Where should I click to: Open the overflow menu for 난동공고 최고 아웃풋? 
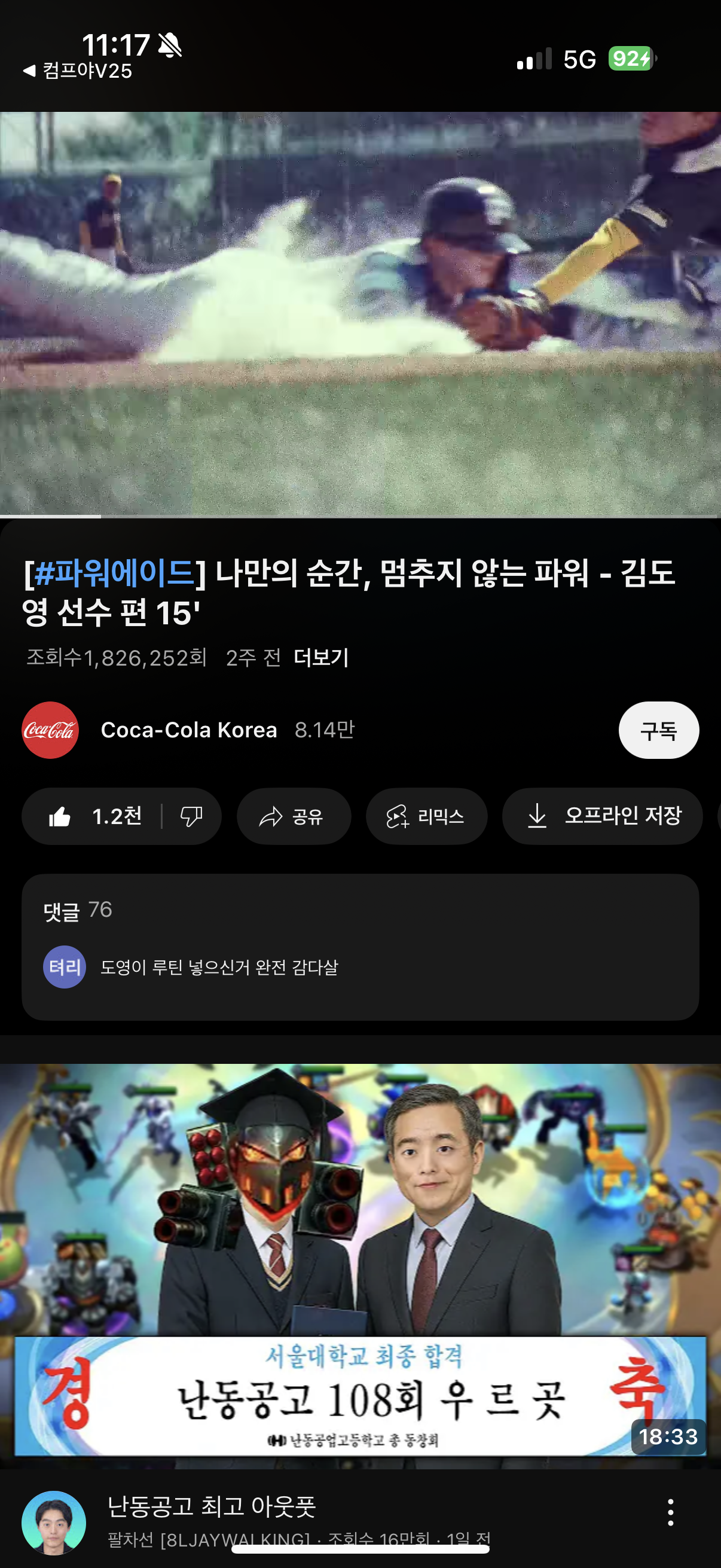click(x=671, y=1512)
